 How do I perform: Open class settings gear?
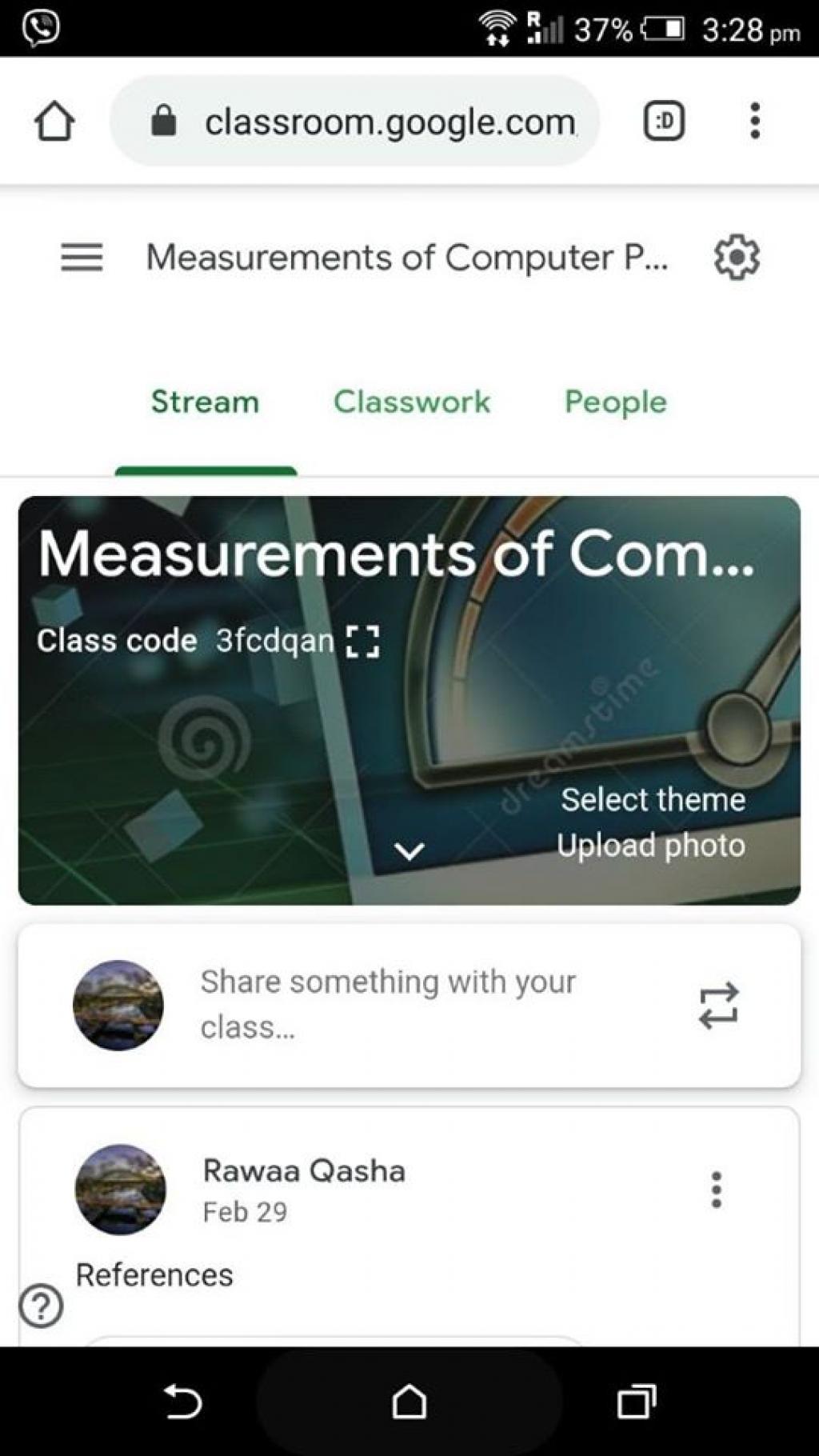click(736, 258)
